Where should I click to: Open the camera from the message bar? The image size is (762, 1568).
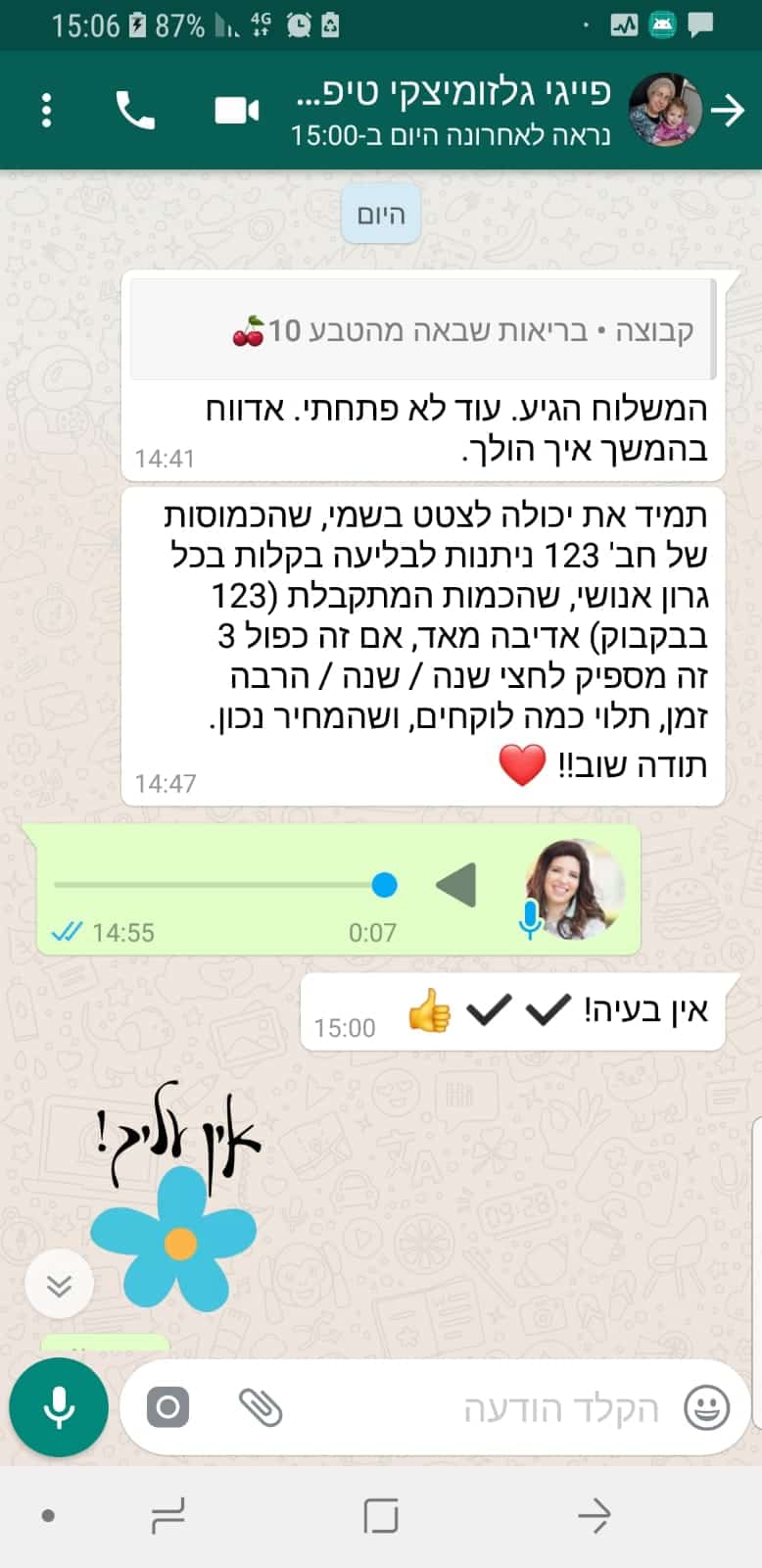(167, 1408)
